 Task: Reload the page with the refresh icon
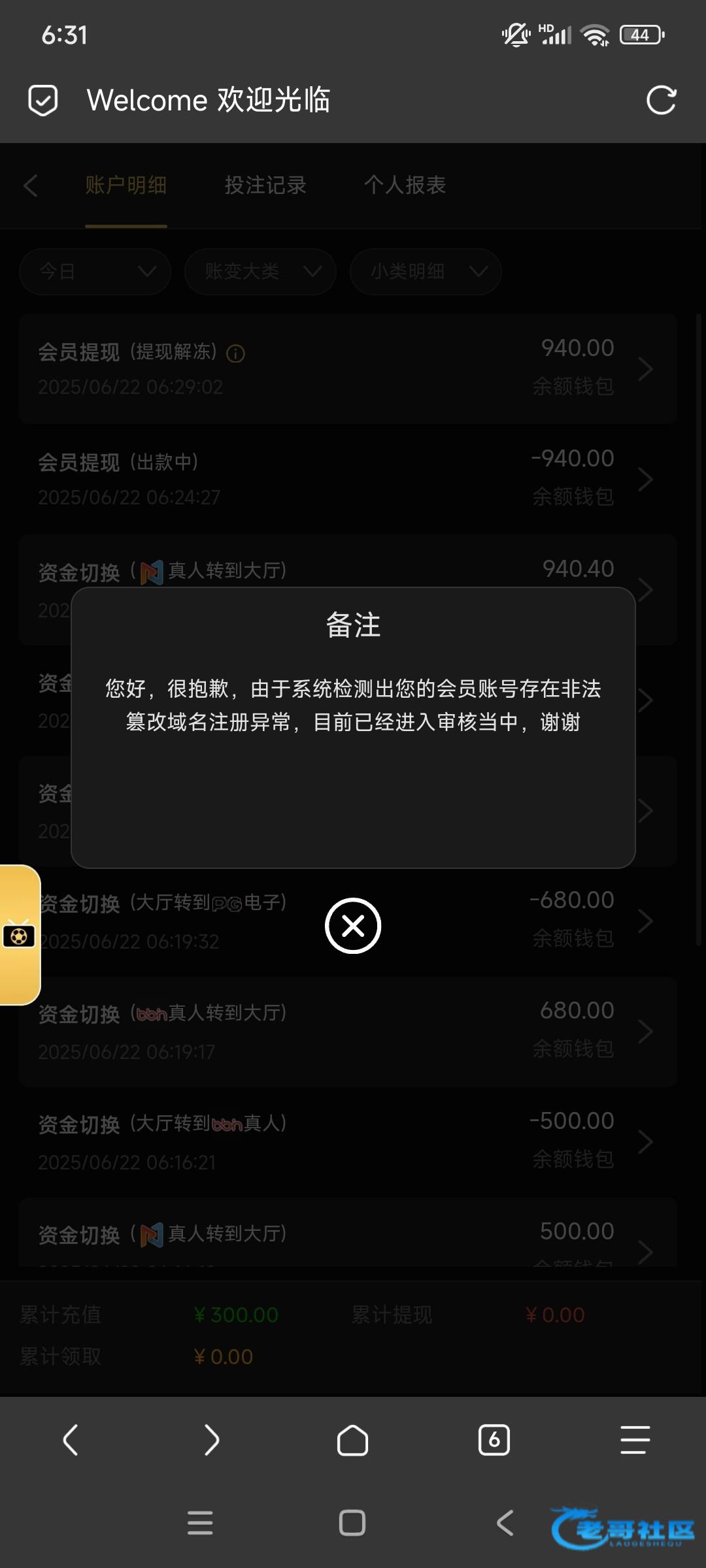661,101
